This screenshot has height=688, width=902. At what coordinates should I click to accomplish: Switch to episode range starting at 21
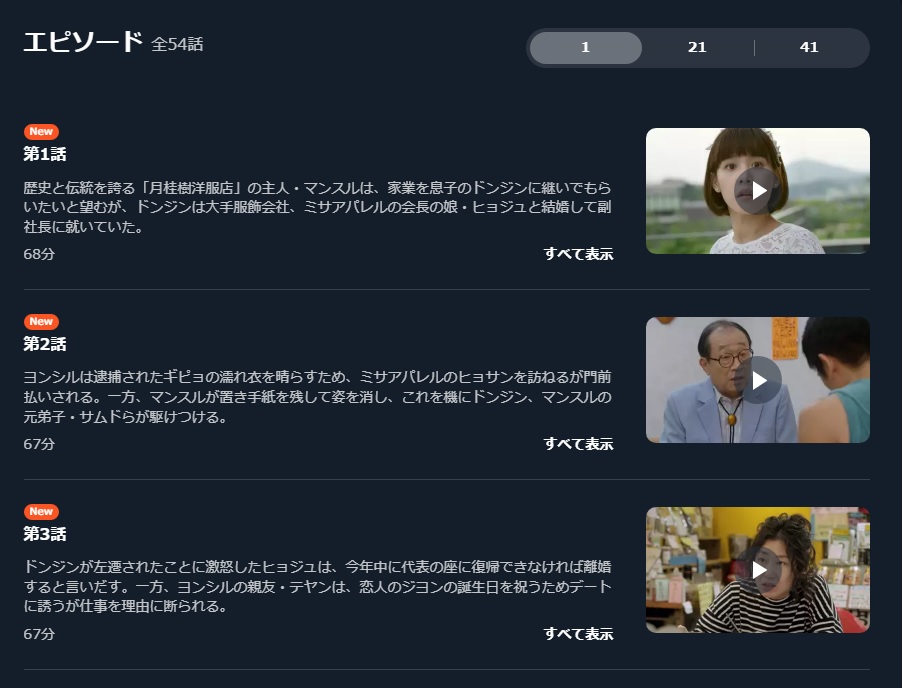pyautogui.click(x=697, y=48)
